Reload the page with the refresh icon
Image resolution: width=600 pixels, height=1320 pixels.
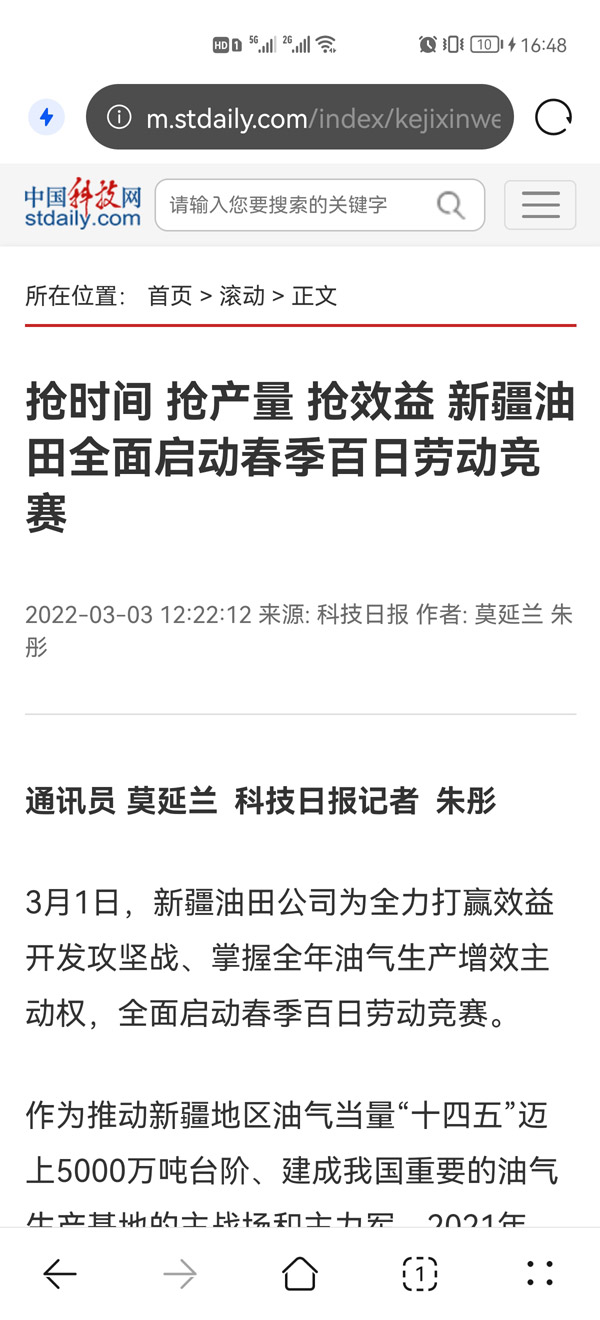553,118
